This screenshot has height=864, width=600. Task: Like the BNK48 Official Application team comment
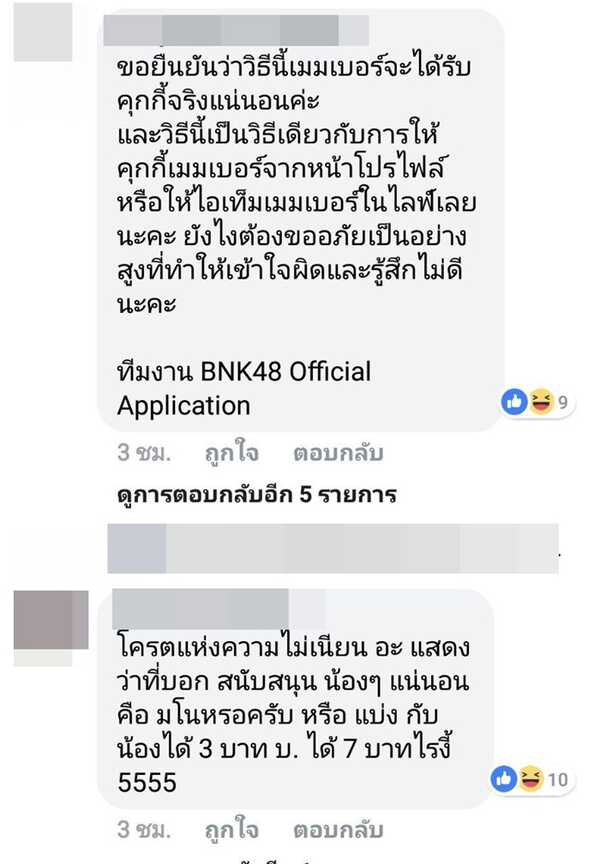[x=229, y=453]
